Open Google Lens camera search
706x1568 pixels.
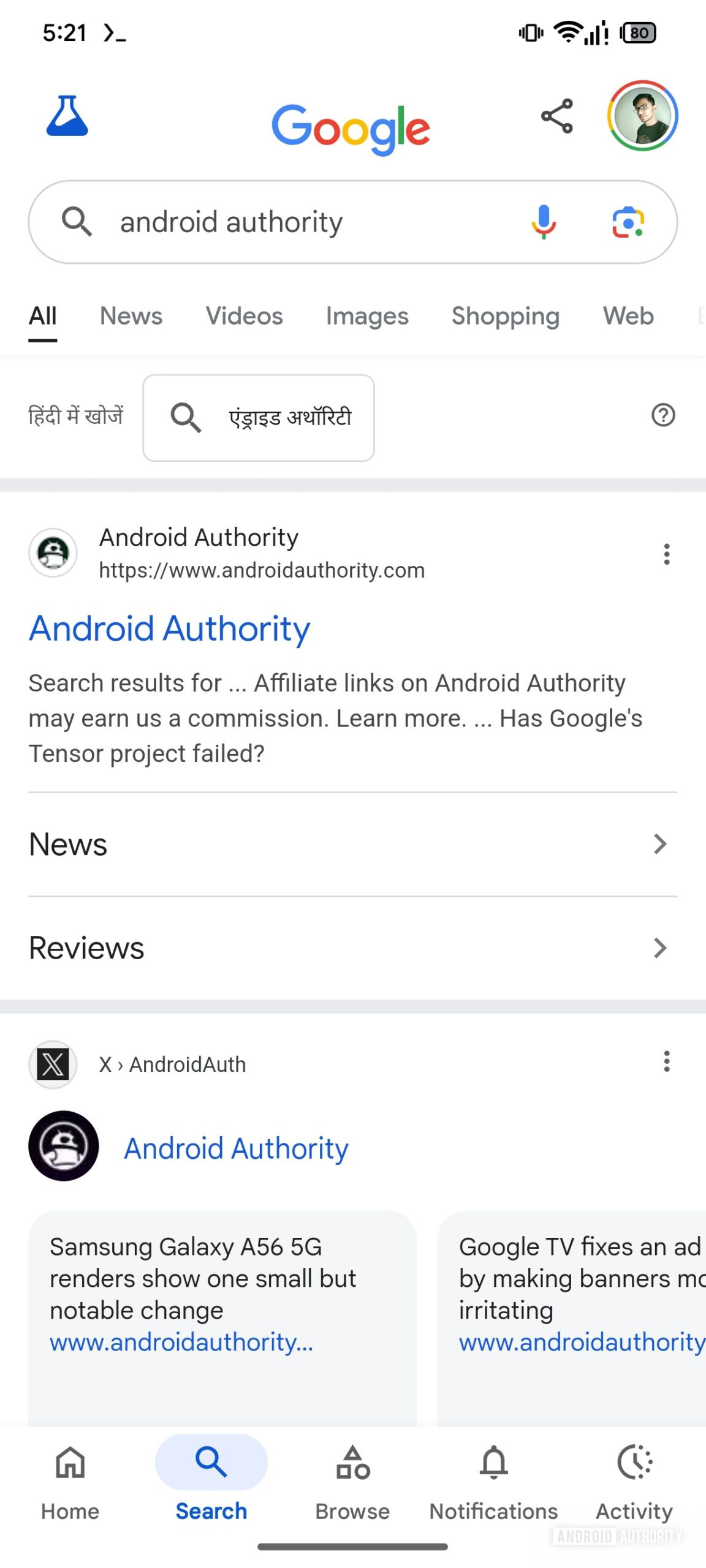628,222
